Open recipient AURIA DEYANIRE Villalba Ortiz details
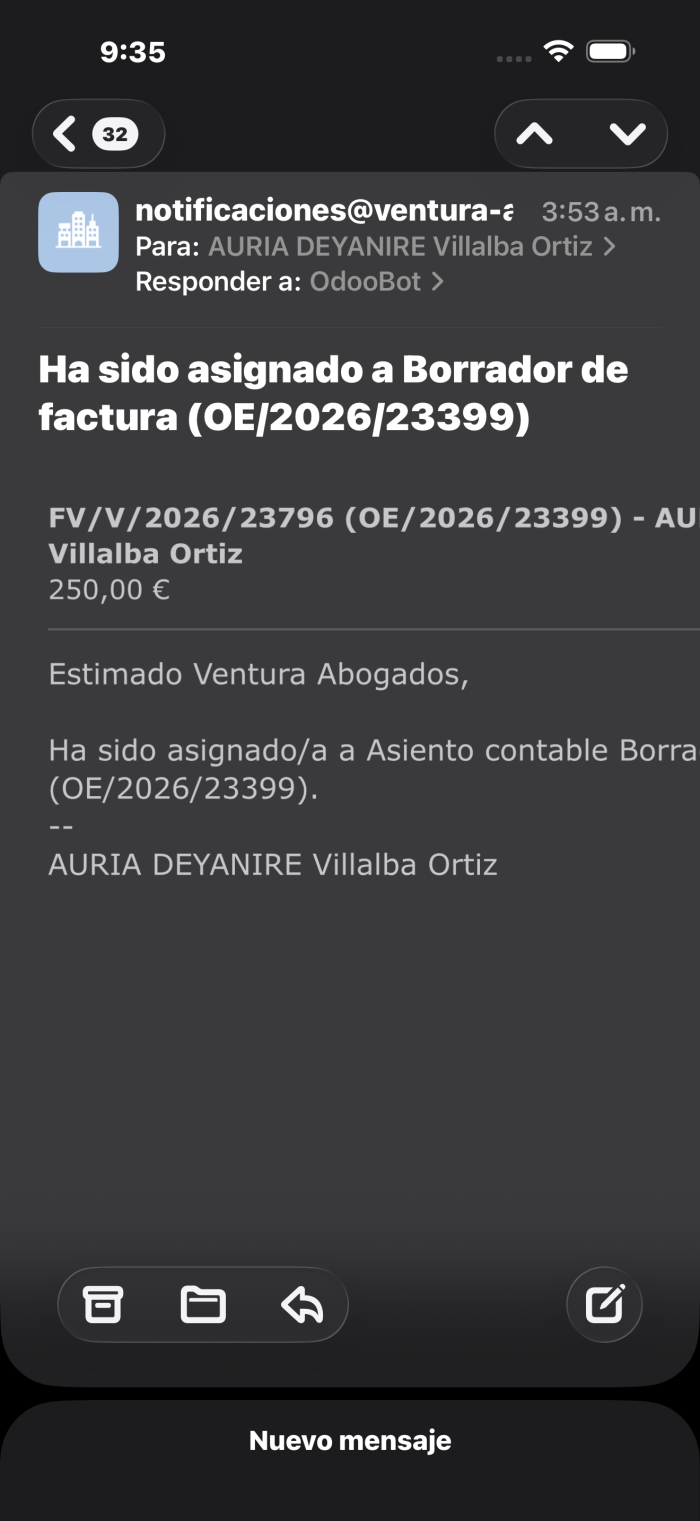The image size is (700, 1521). (411, 246)
